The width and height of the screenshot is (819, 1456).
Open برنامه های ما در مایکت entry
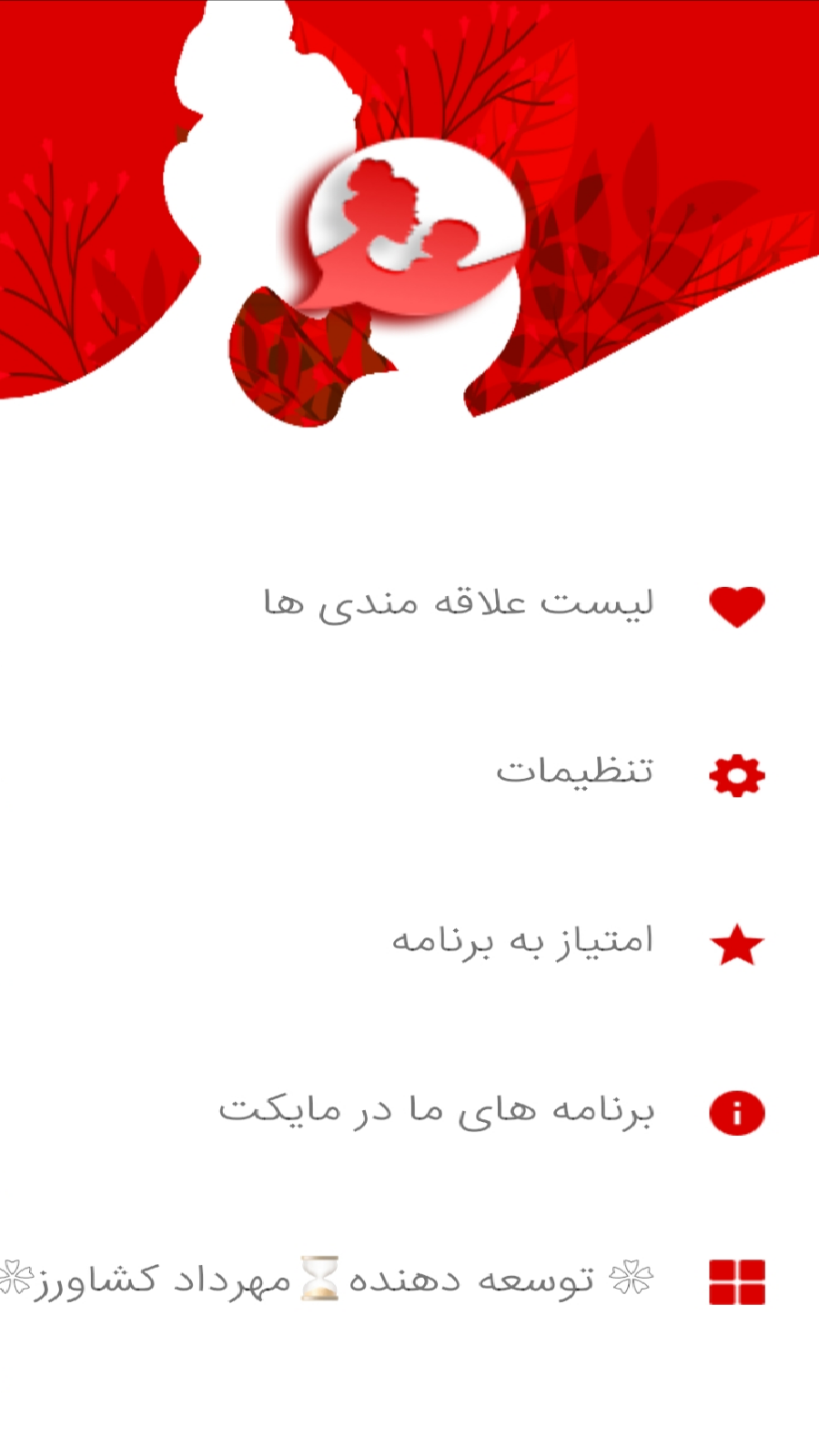(437, 1112)
